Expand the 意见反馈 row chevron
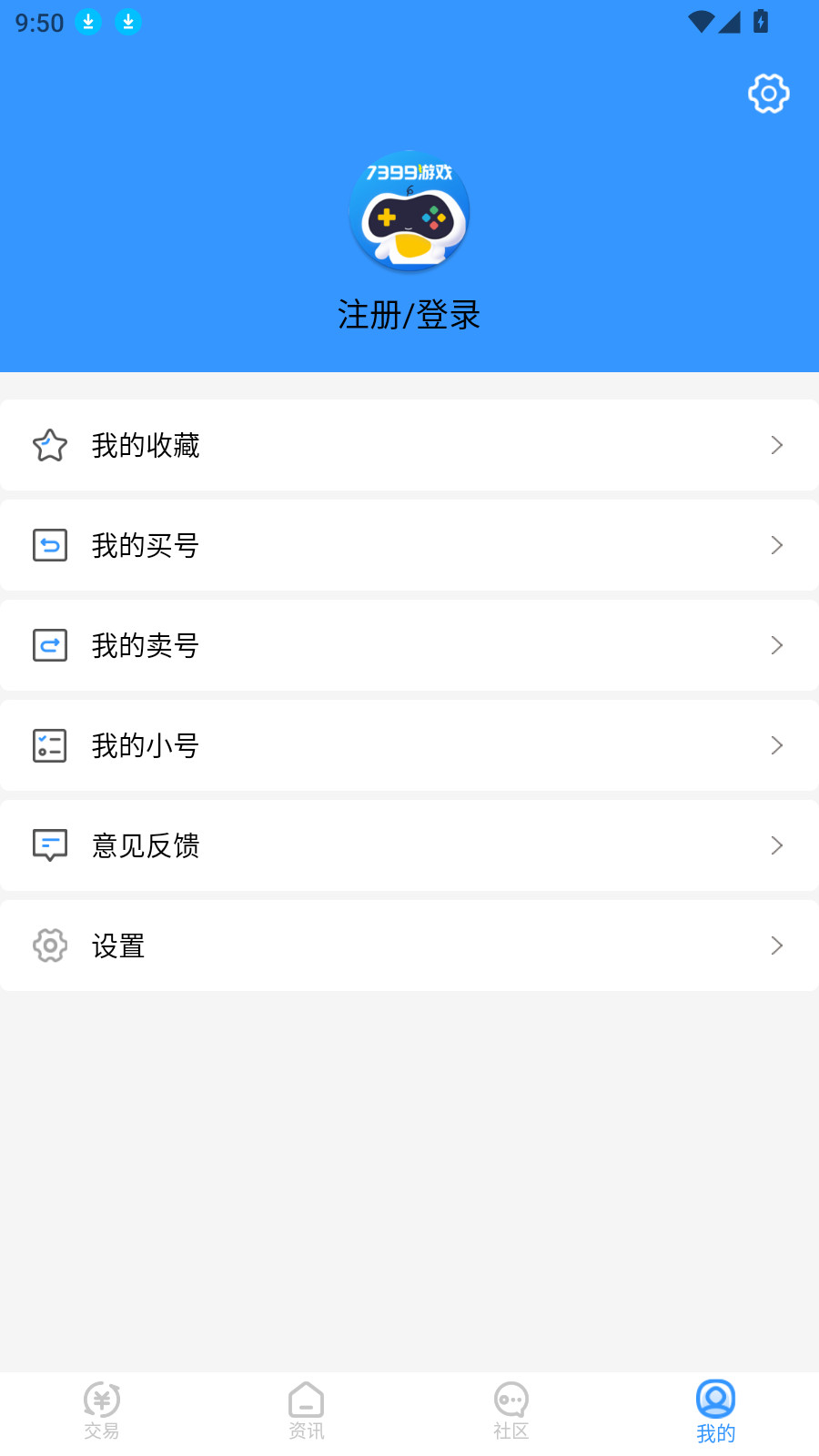The width and height of the screenshot is (819, 1456). tap(776, 845)
